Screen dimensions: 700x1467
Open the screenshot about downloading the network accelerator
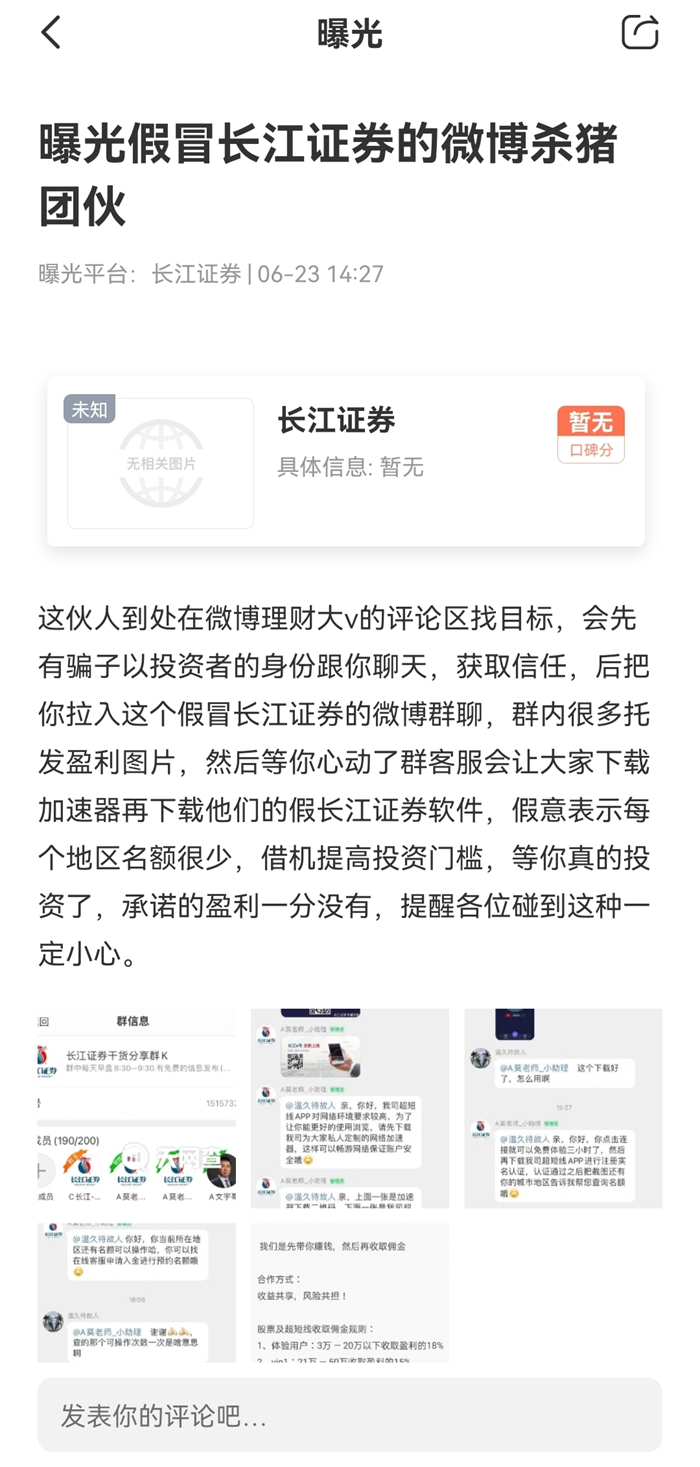pos(349,1107)
